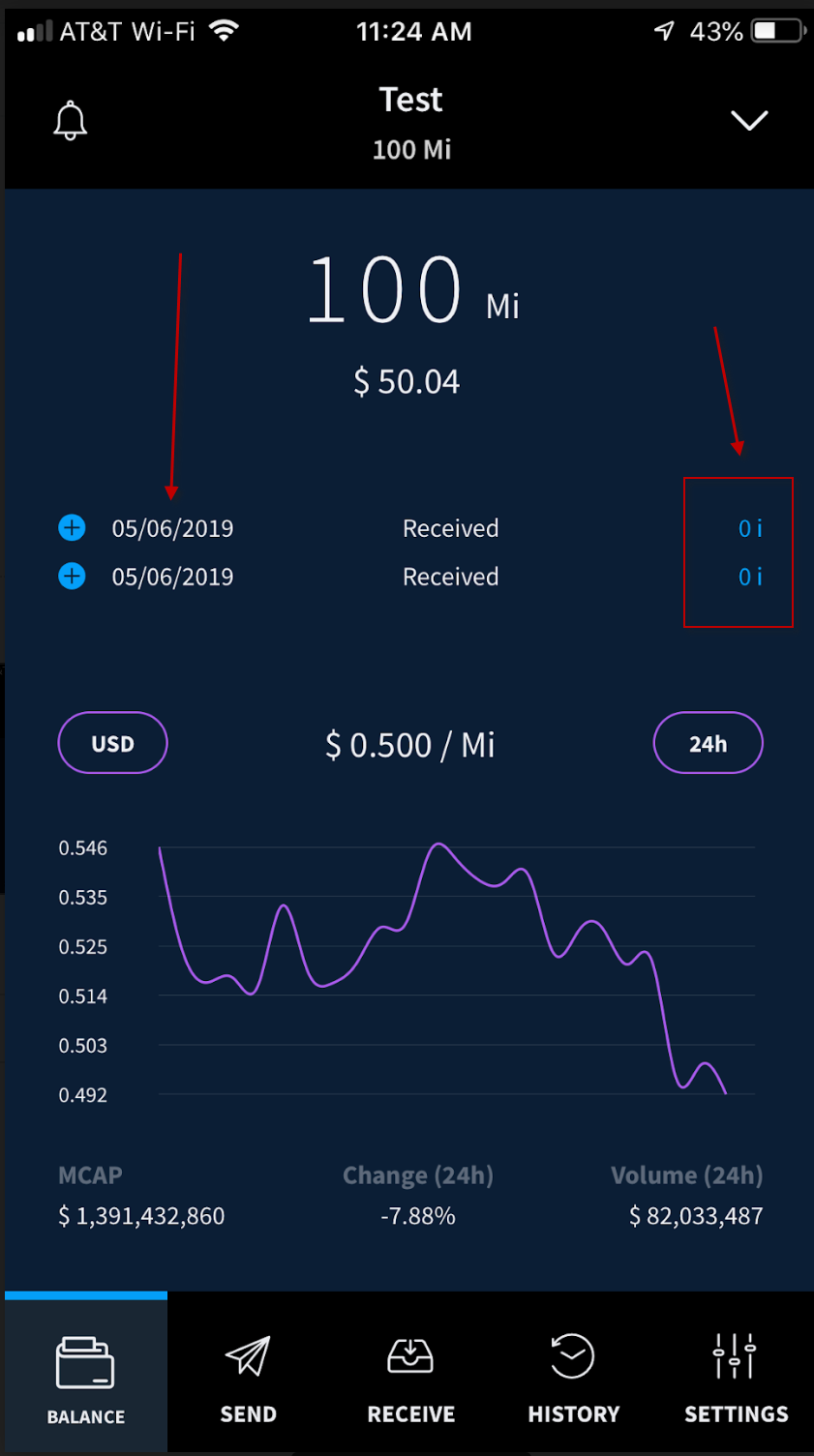Click the plus icon on second Received transaction

pos(71,577)
